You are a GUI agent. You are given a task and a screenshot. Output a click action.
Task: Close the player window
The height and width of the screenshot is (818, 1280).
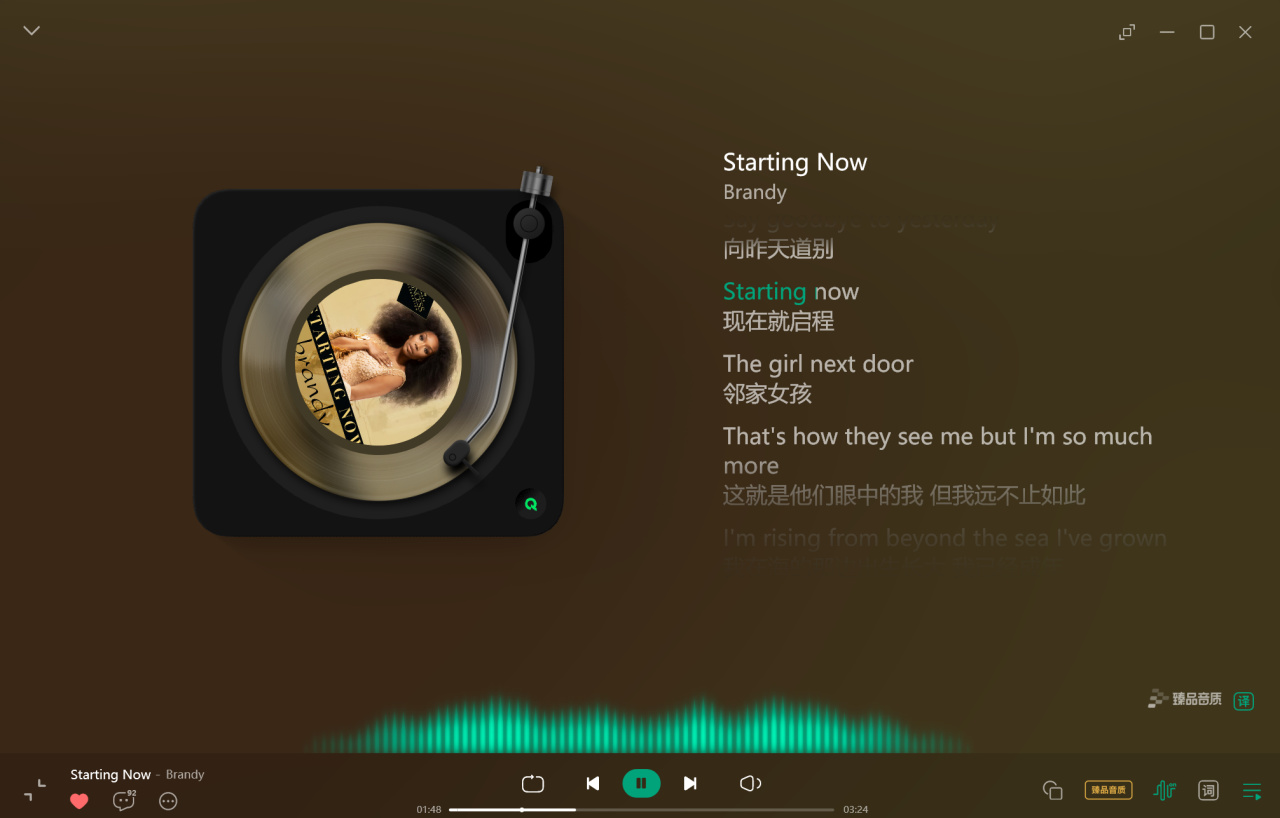1245,32
